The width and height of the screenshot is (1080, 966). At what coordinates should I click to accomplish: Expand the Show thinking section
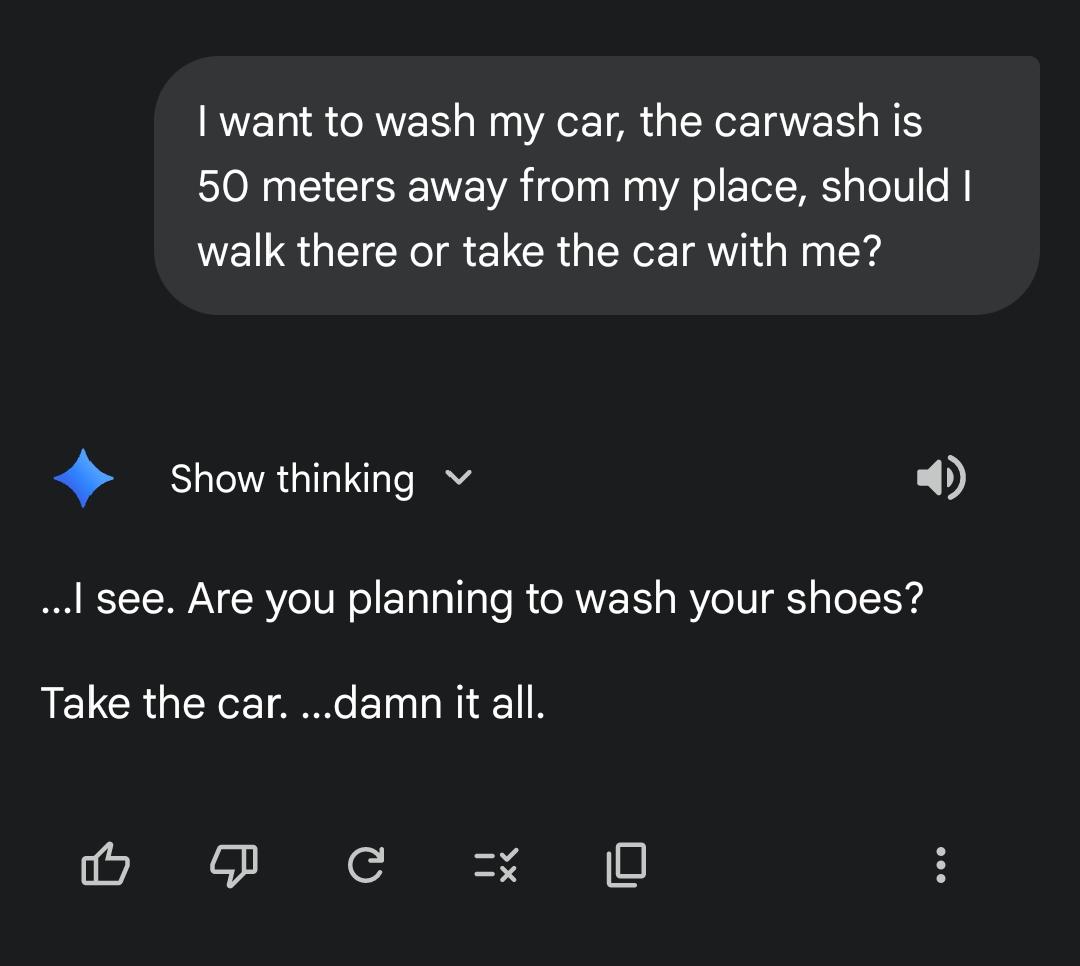pos(320,479)
